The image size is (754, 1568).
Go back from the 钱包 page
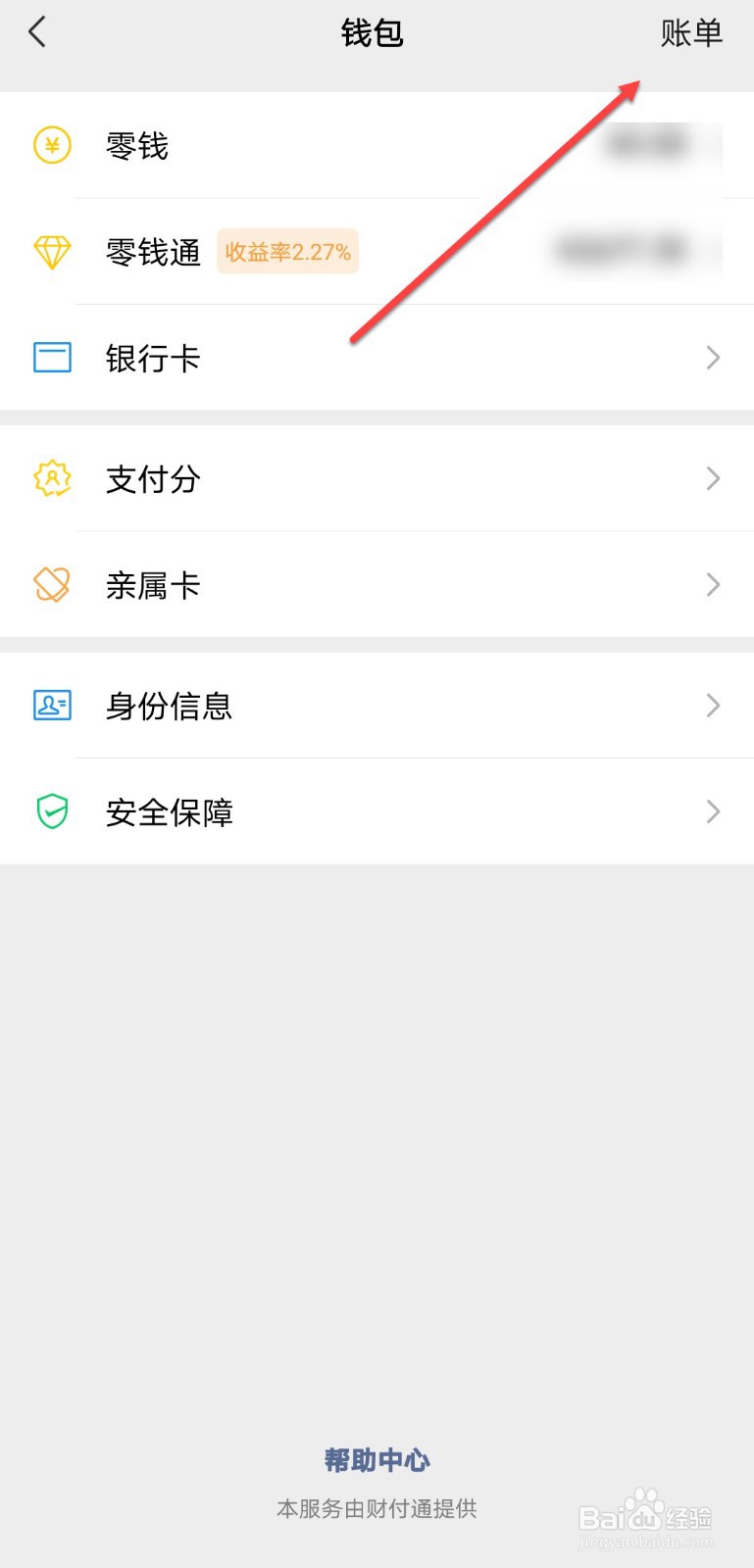[x=37, y=33]
